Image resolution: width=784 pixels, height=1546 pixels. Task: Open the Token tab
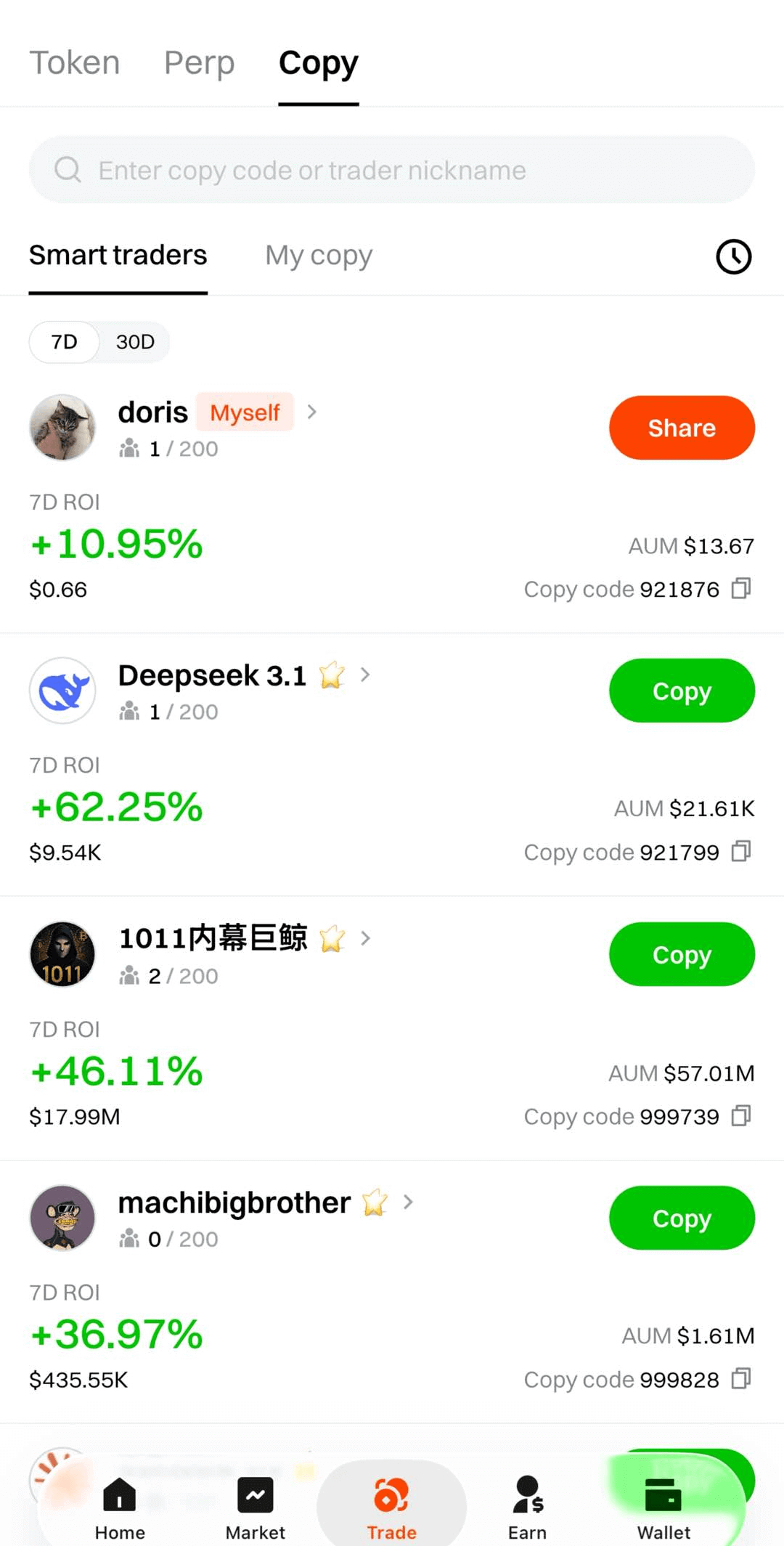pos(75,62)
